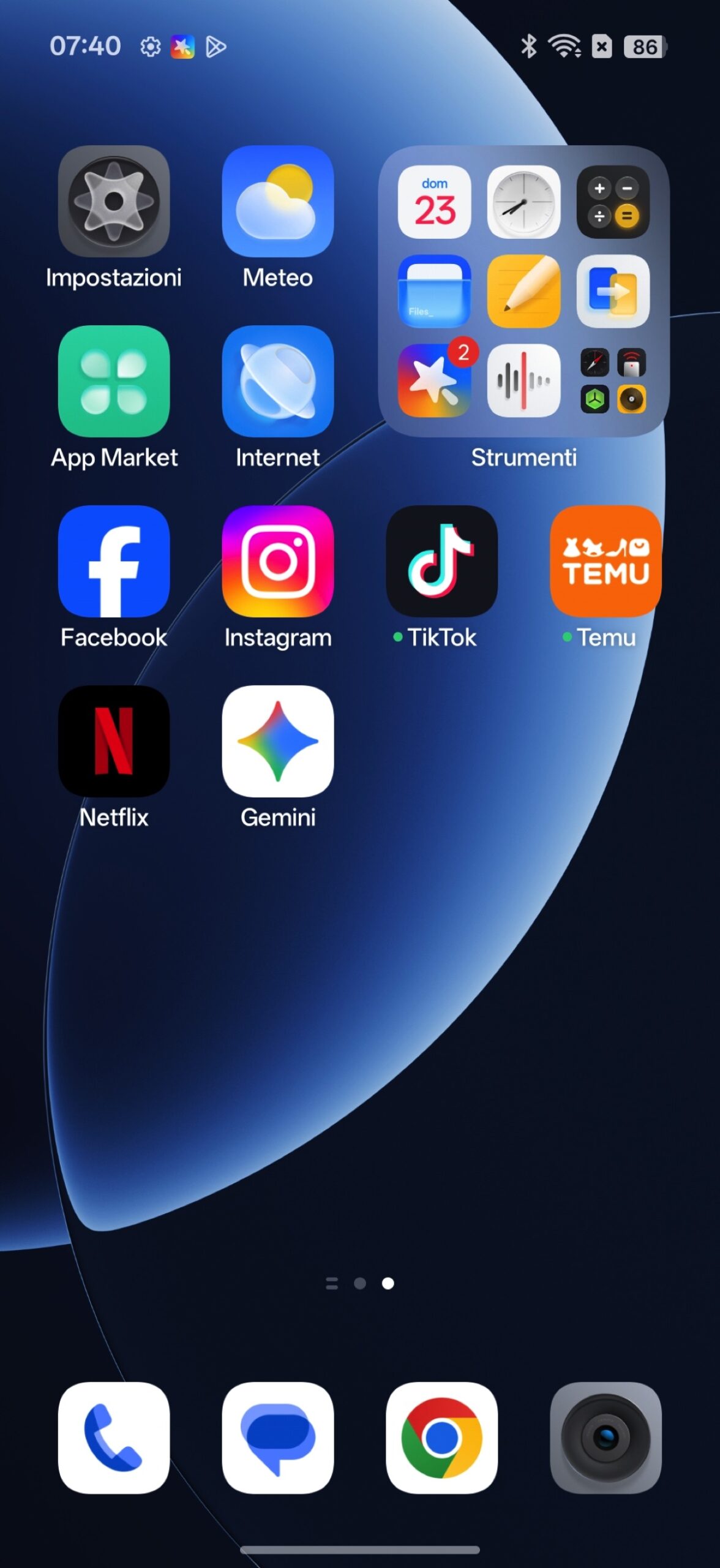Open App Market
720x1568 pixels.
113,381
